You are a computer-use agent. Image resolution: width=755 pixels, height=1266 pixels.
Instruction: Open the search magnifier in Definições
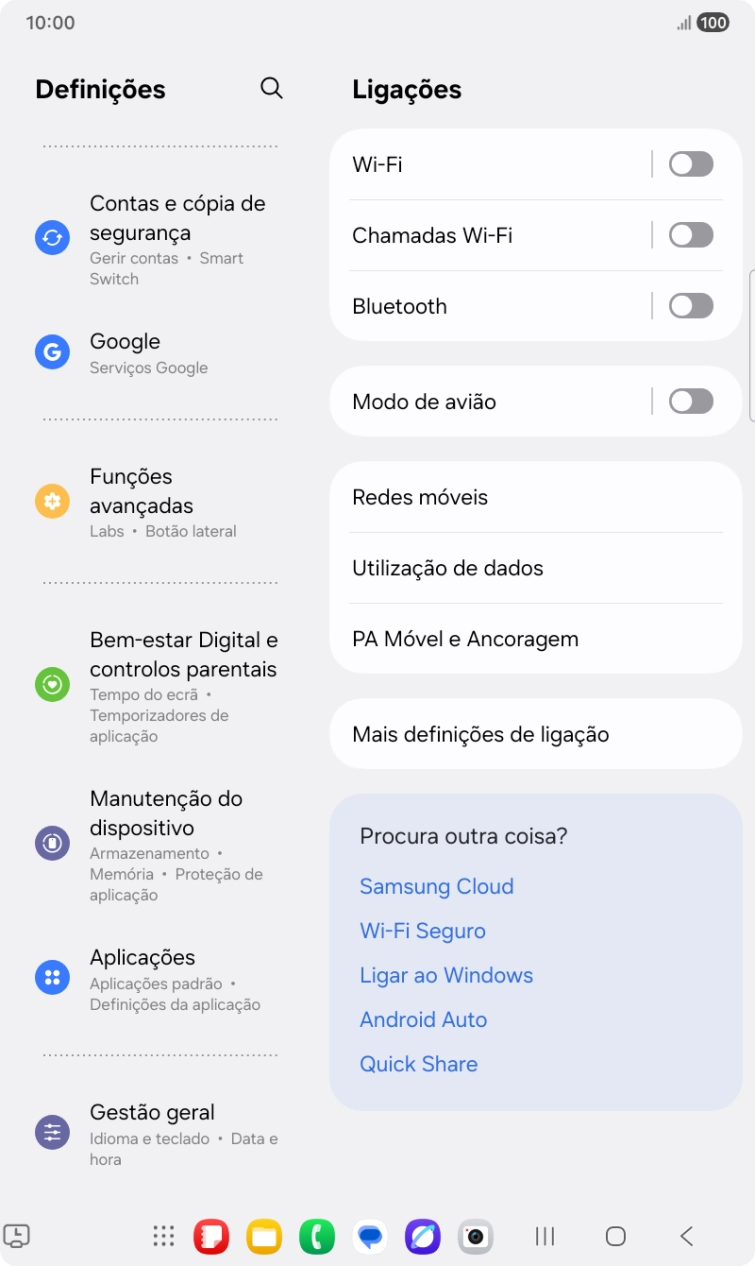tap(271, 88)
